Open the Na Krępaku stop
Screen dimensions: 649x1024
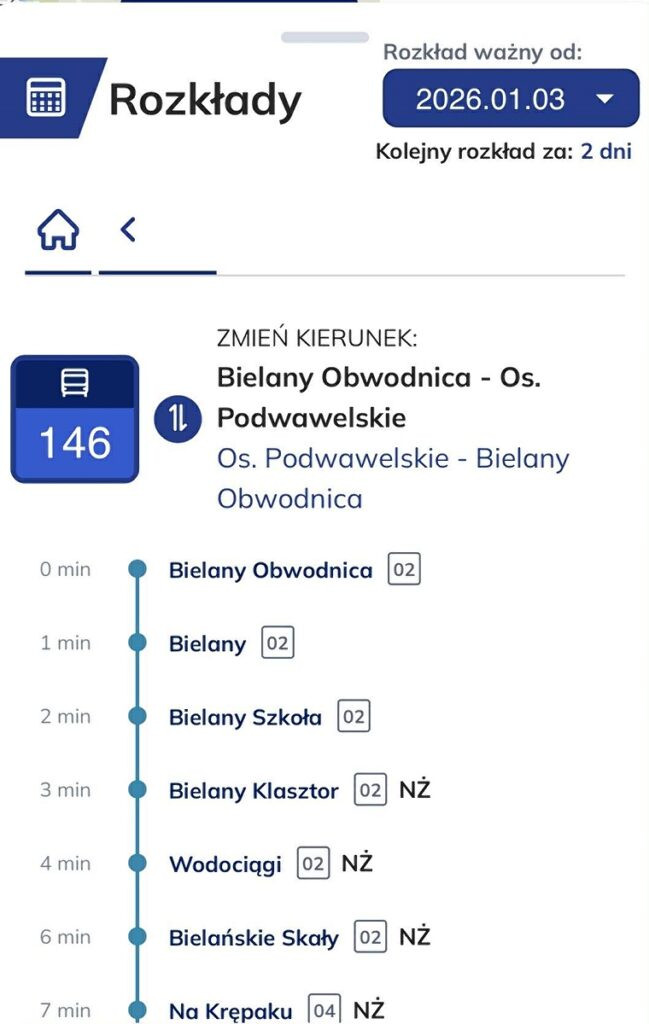click(x=230, y=1010)
